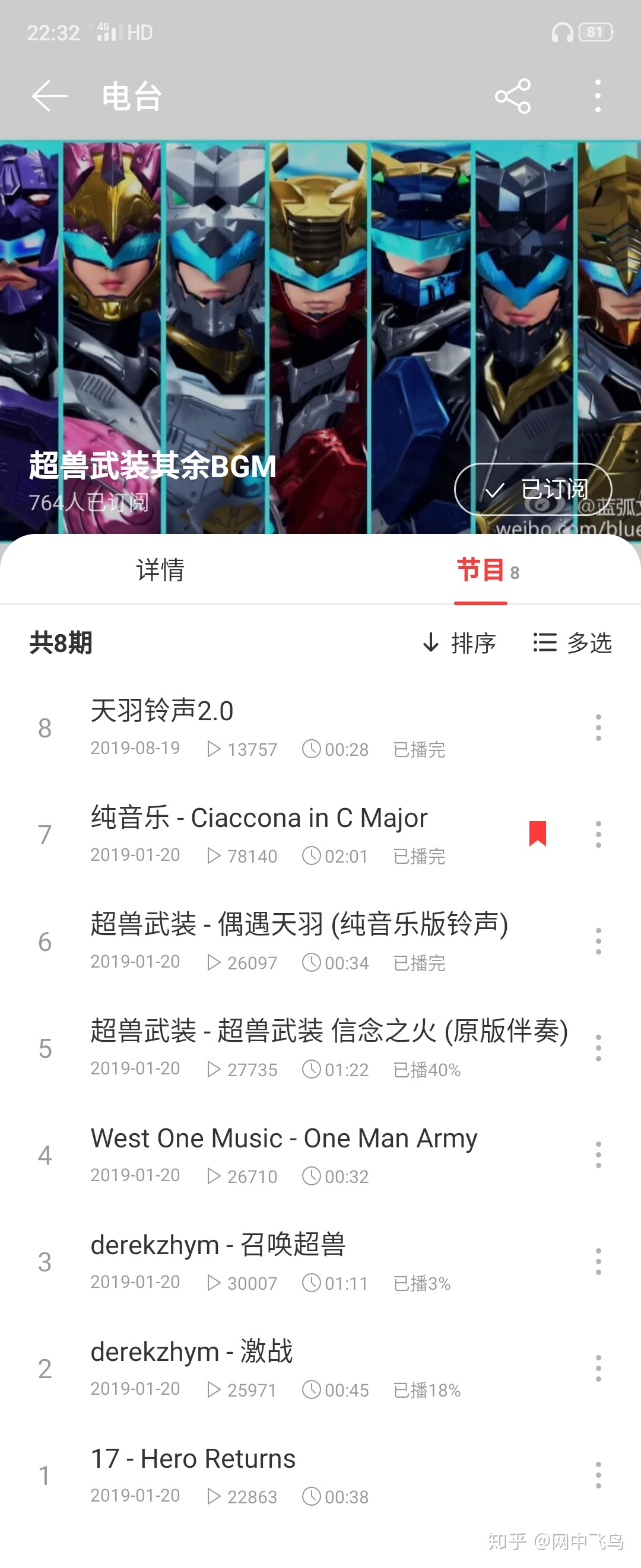Open more options for 天羽铃声2.0
Viewport: 641px width, 1568px height.
(598, 727)
